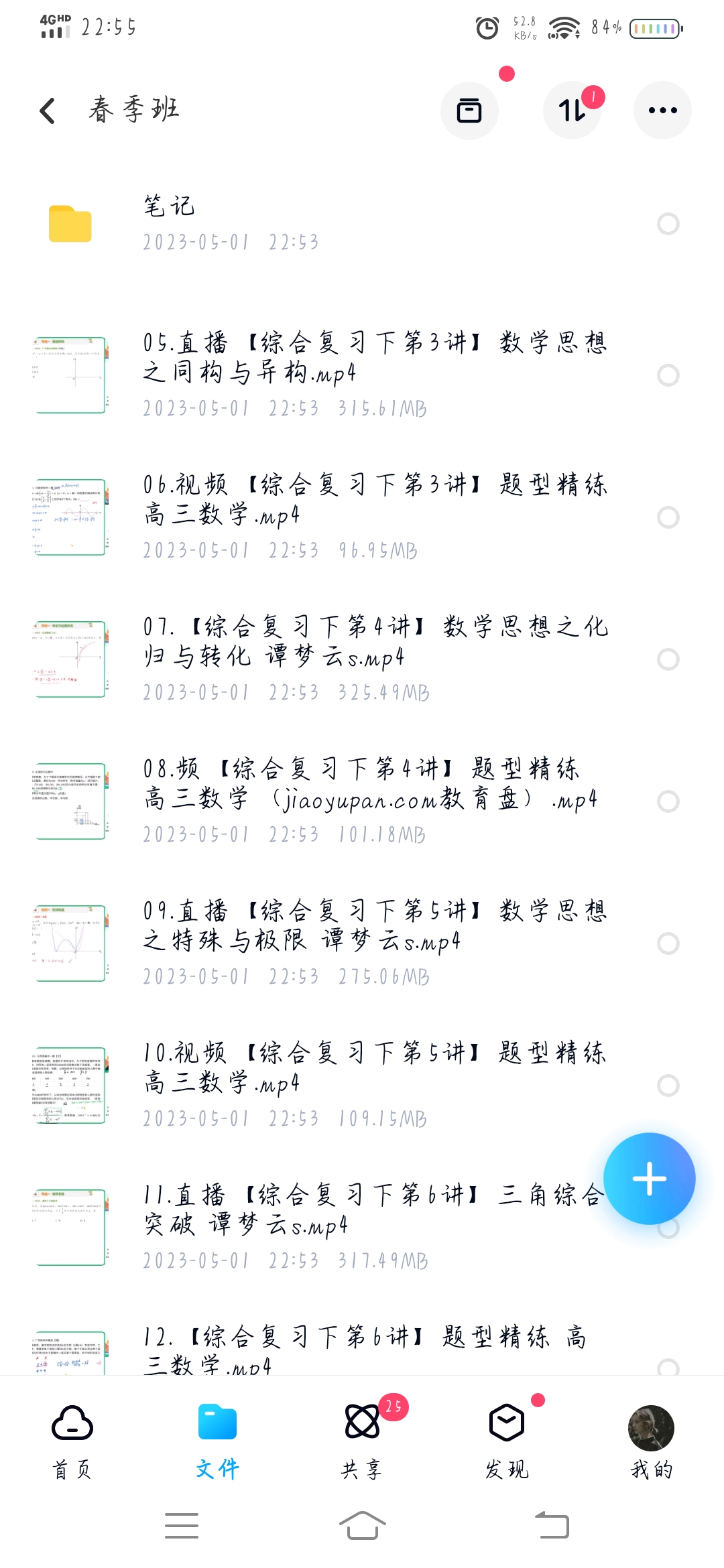Open video 10.视频 第5讲 题型精练
The image size is (724, 1568).
(x=375, y=1084)
